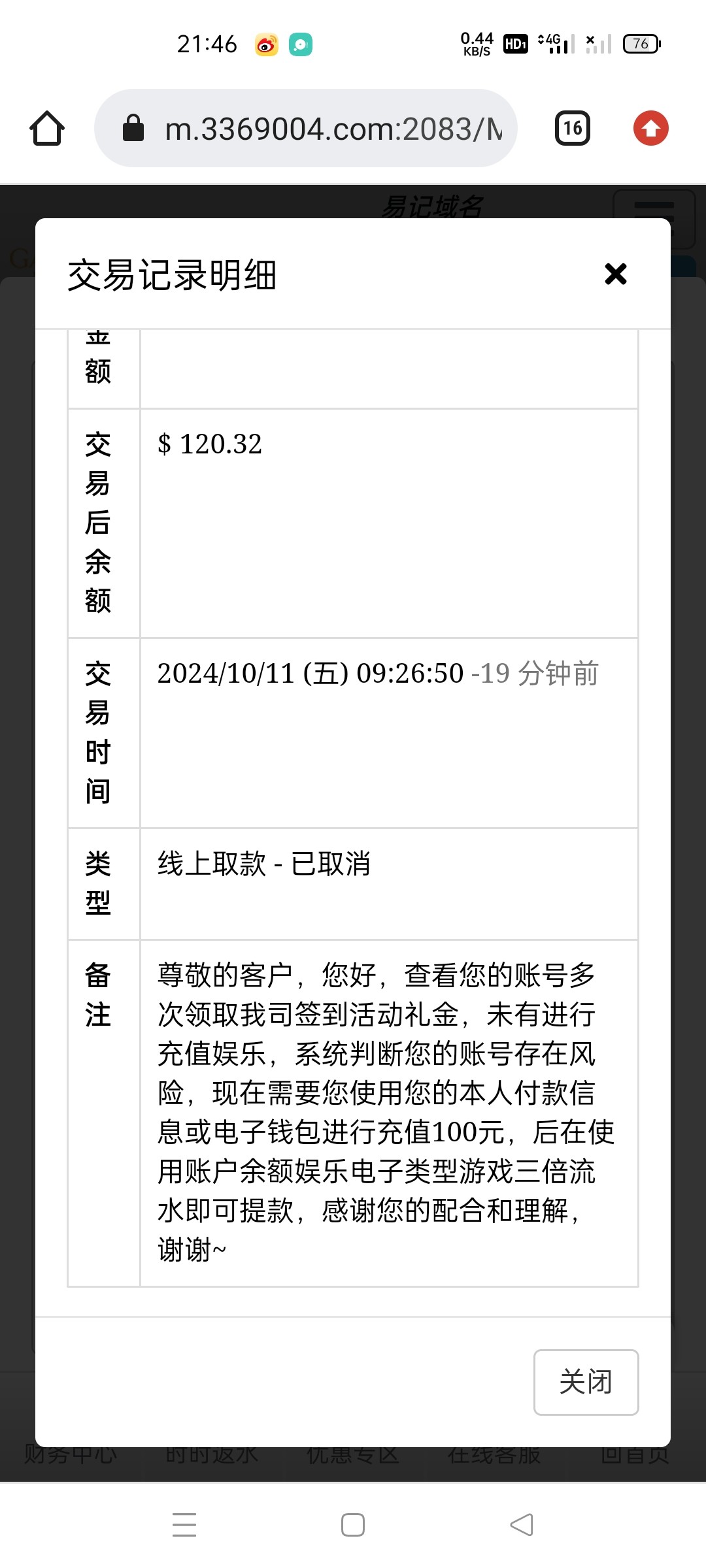Tap the 关闭 button
The width and height of the screenshot is (706, 1568).
pyautogui.click(x=586, y=1382)
